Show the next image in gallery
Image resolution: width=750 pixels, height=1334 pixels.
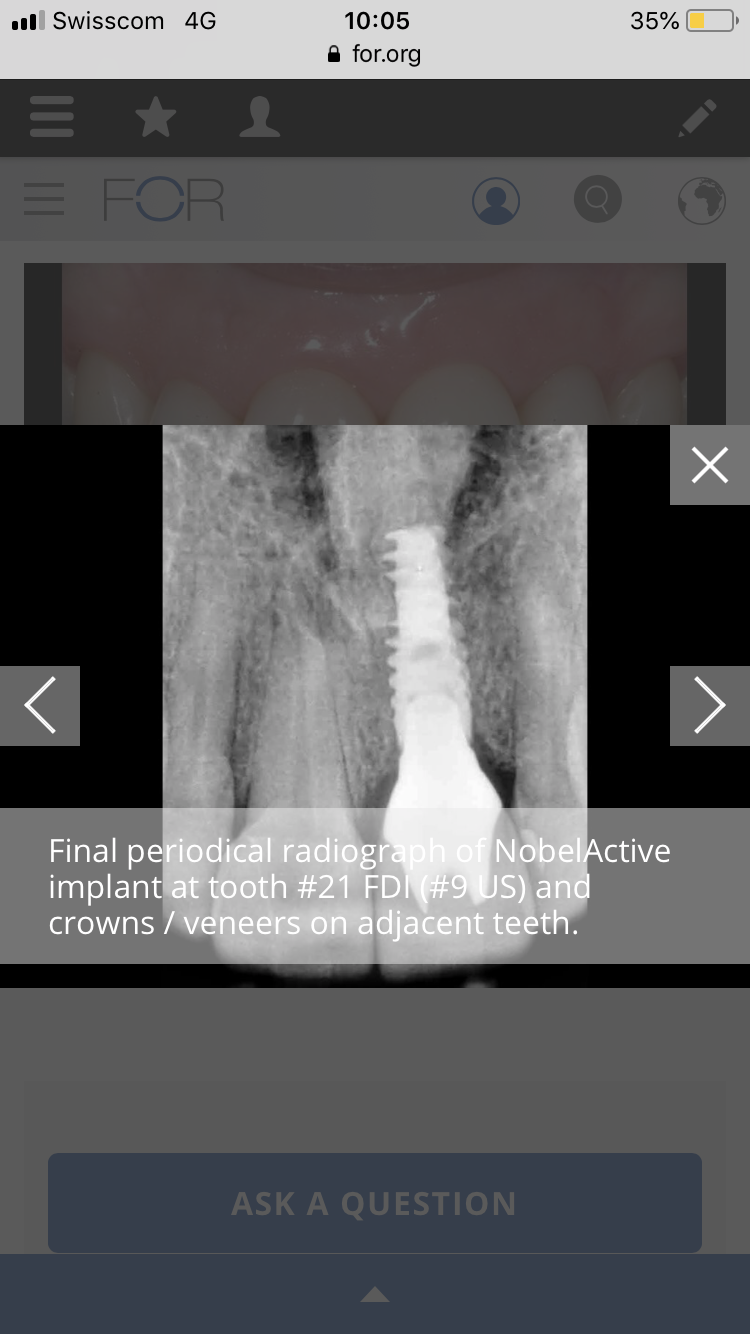click(x=710, y=705)
